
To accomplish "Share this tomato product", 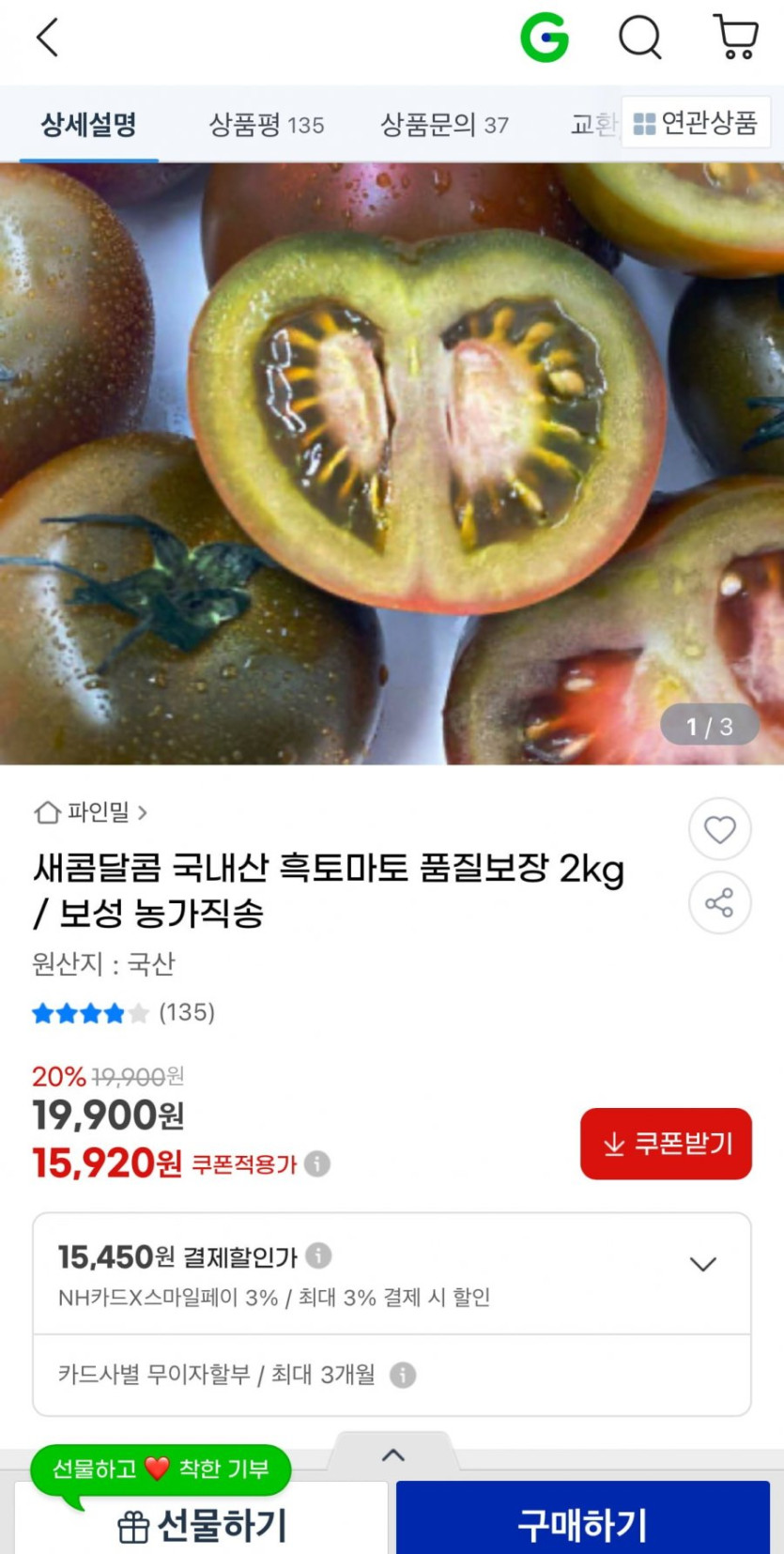I will coord(719,903).
